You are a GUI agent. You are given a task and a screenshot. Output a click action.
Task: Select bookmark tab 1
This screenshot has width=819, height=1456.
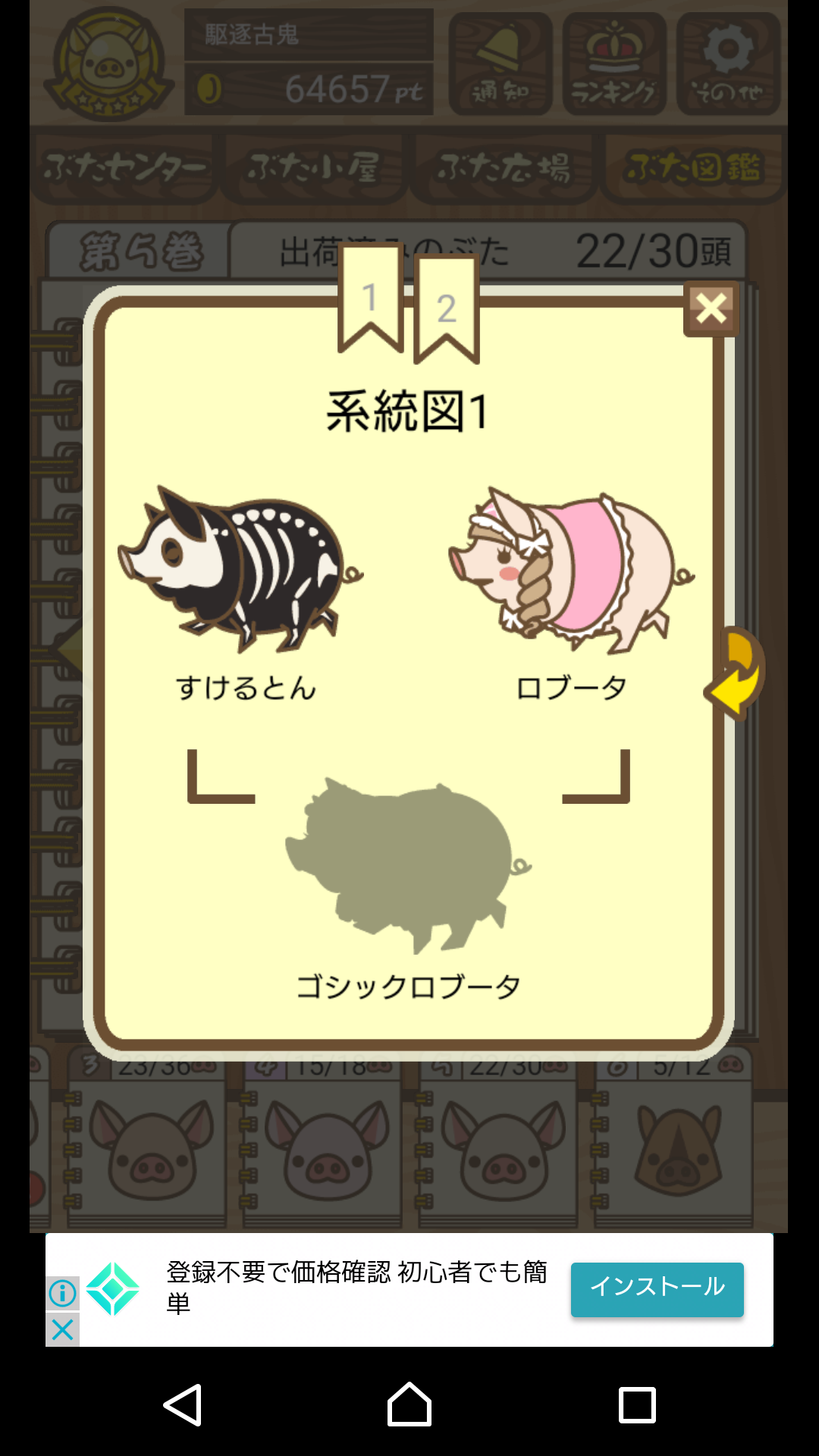(370, 297)
